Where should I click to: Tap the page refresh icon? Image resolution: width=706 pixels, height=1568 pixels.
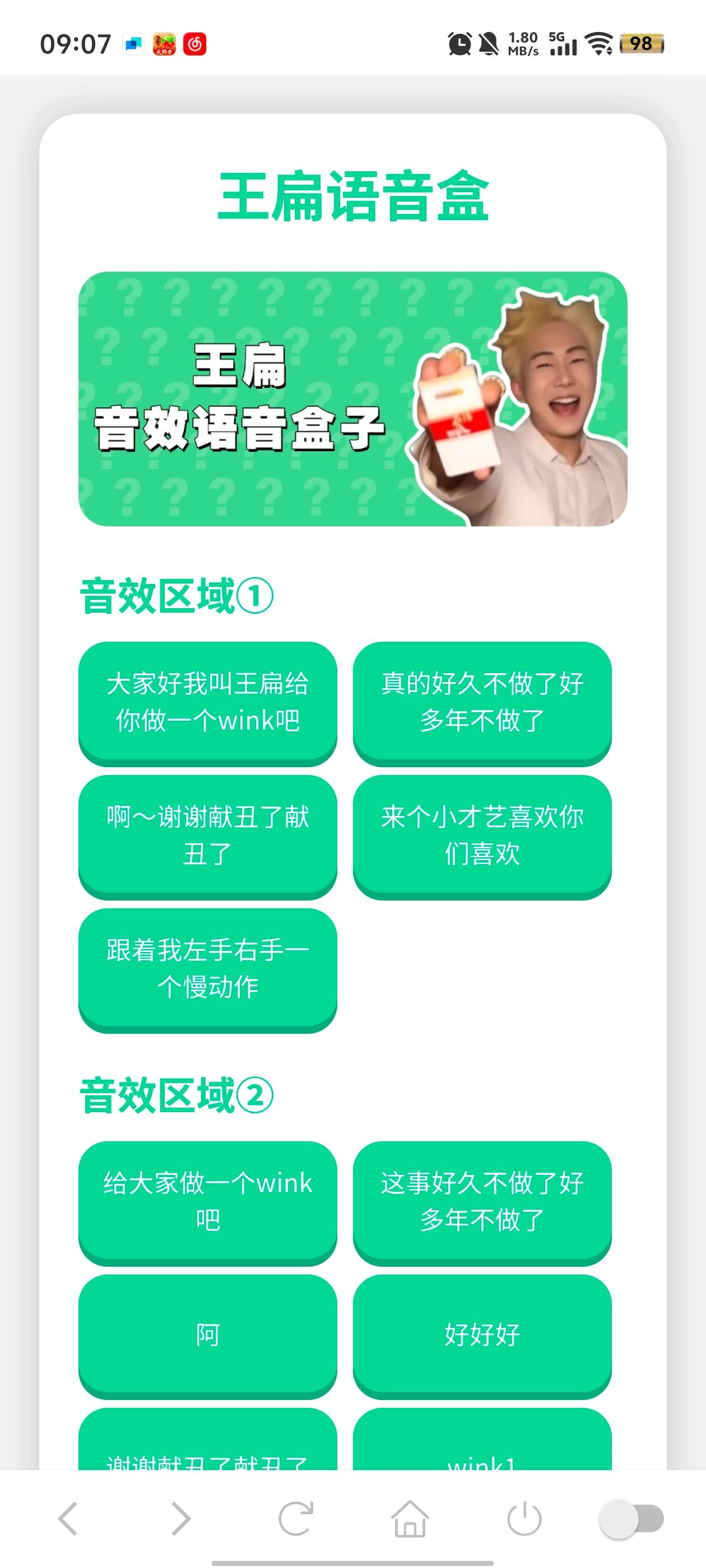pyautogui.click(x=294, y=1516)
